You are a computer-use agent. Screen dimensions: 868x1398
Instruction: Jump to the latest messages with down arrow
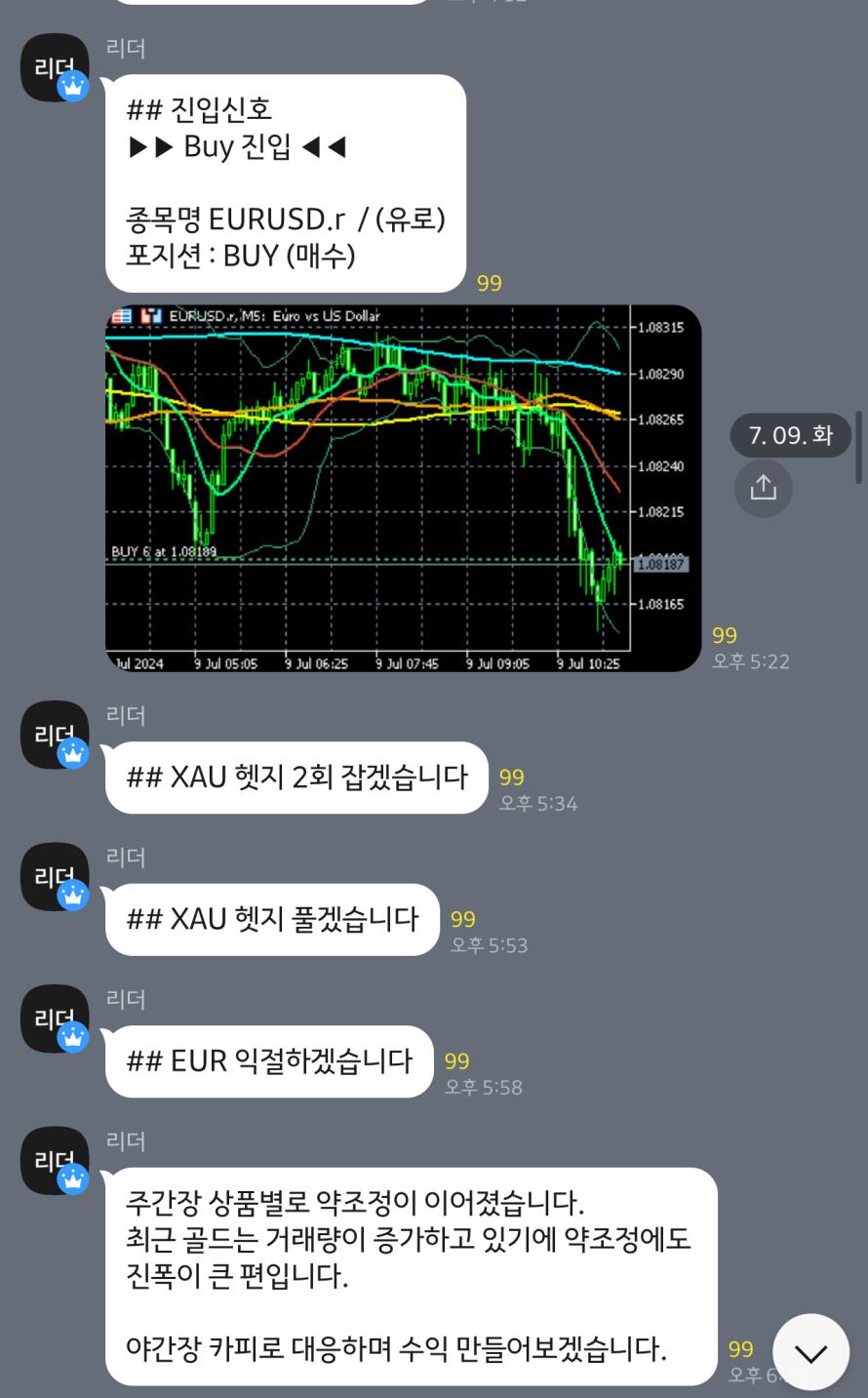810,1352
